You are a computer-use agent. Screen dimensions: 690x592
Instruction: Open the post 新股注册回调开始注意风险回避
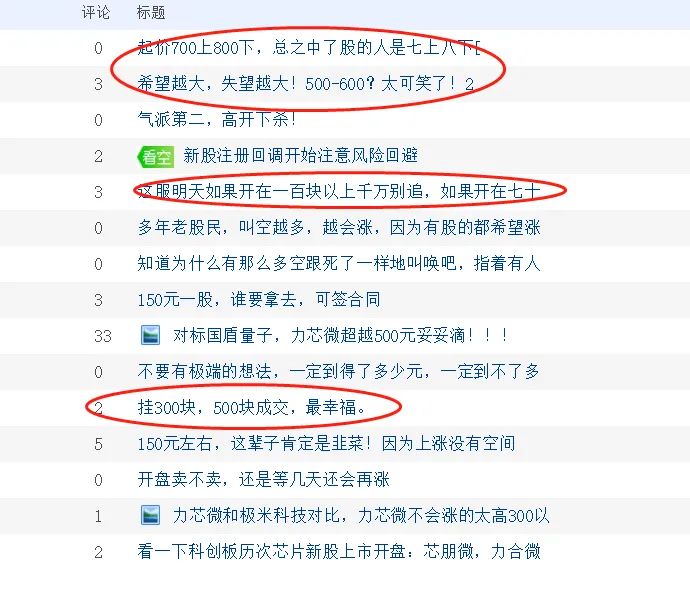300,156
